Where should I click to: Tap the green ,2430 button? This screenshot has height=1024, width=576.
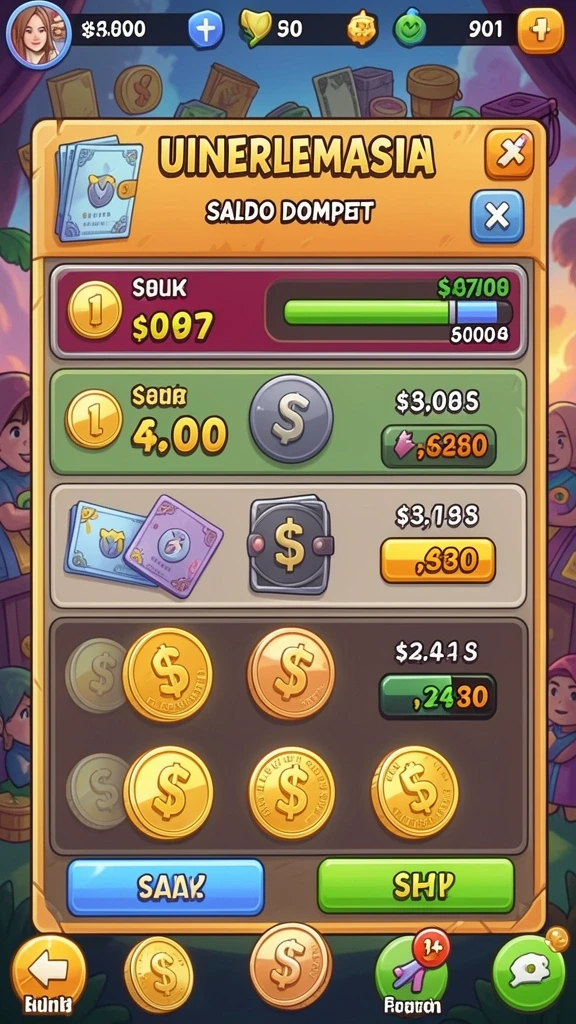click(x=438, y=697)
